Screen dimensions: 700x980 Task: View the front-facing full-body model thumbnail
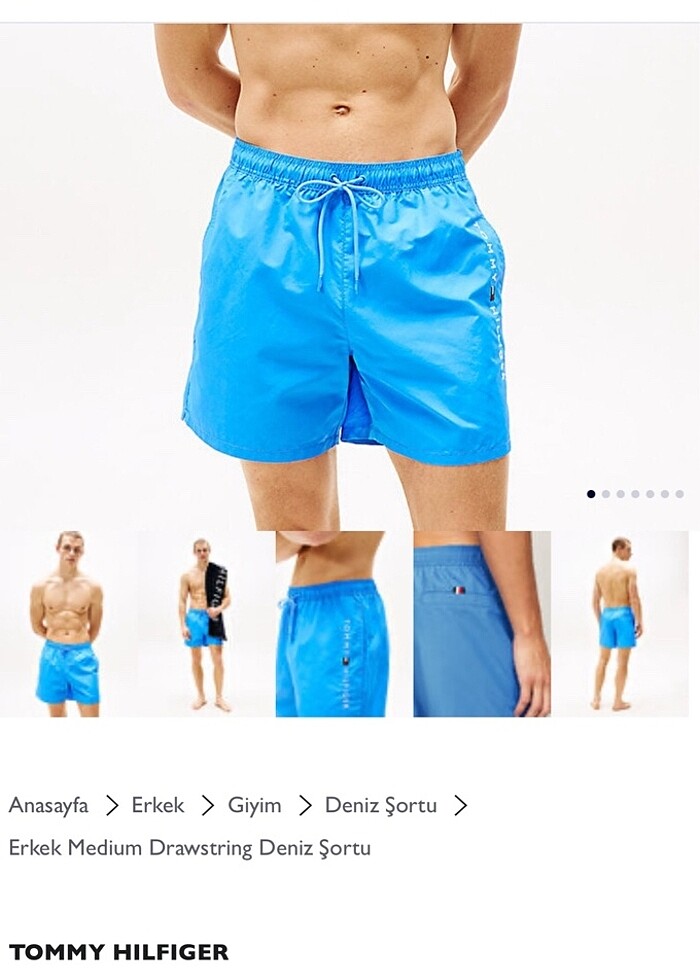(67, 624)
